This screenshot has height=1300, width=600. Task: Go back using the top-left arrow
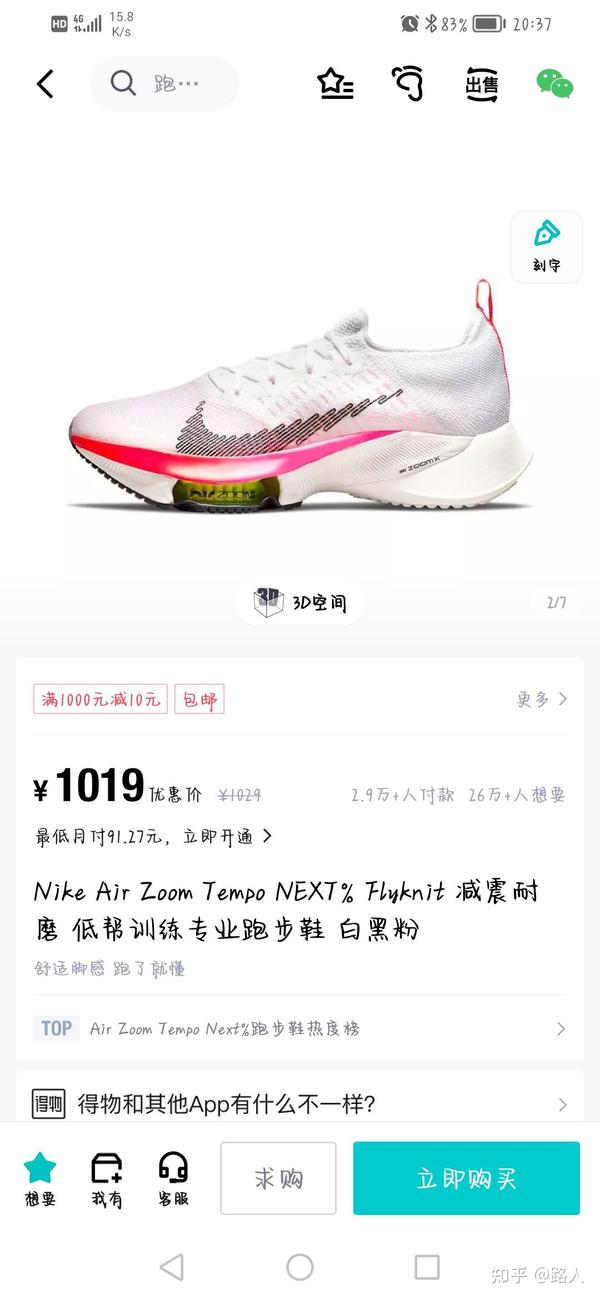[x=45, y=84]
